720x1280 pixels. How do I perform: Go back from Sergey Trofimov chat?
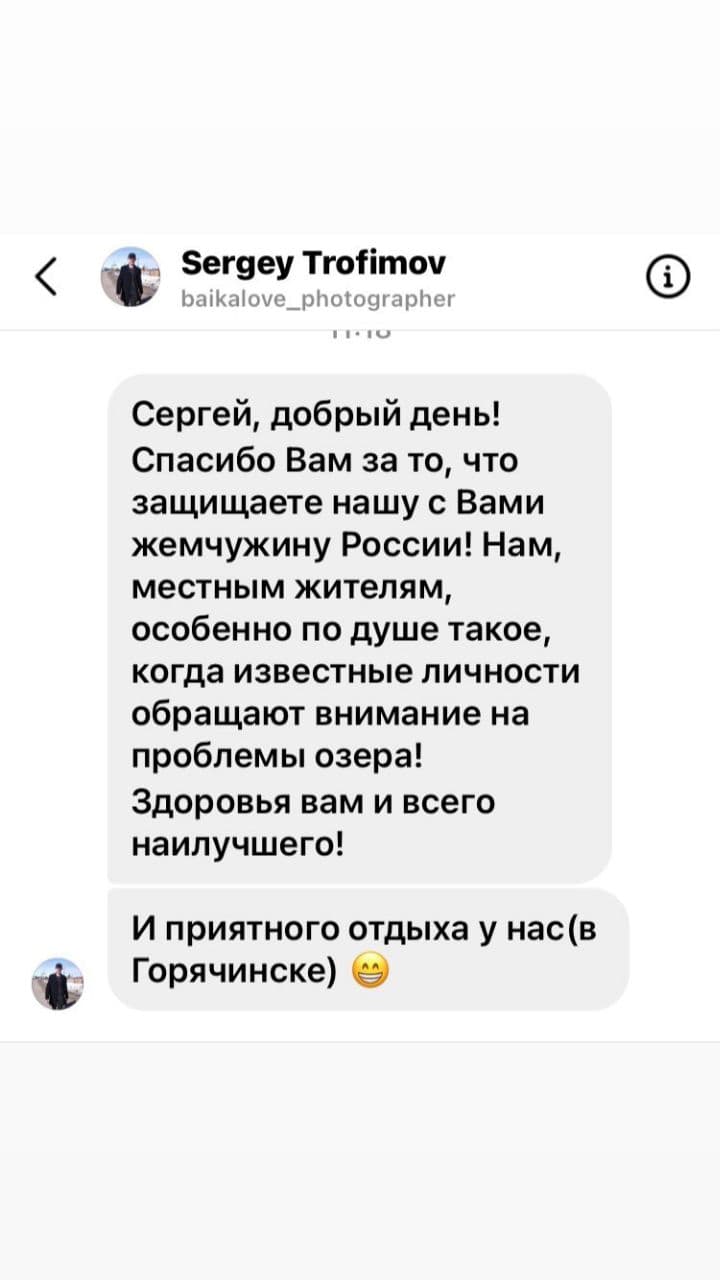46,277
